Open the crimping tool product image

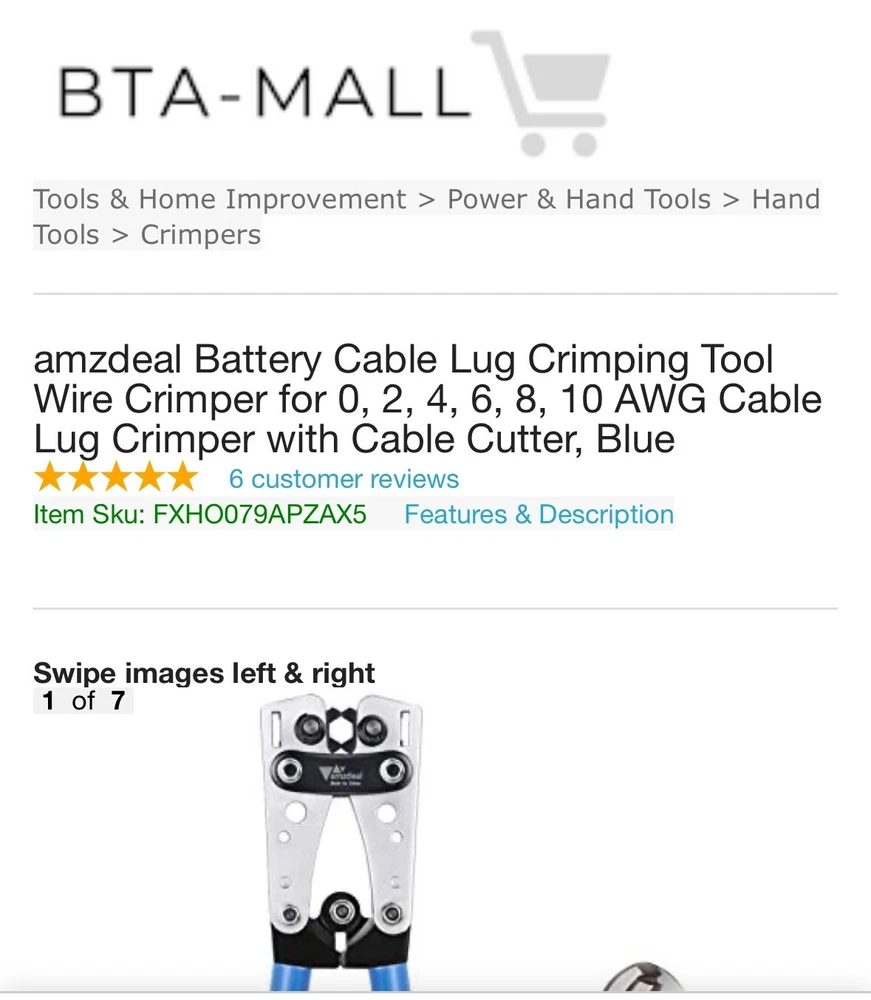click(340, 840)
